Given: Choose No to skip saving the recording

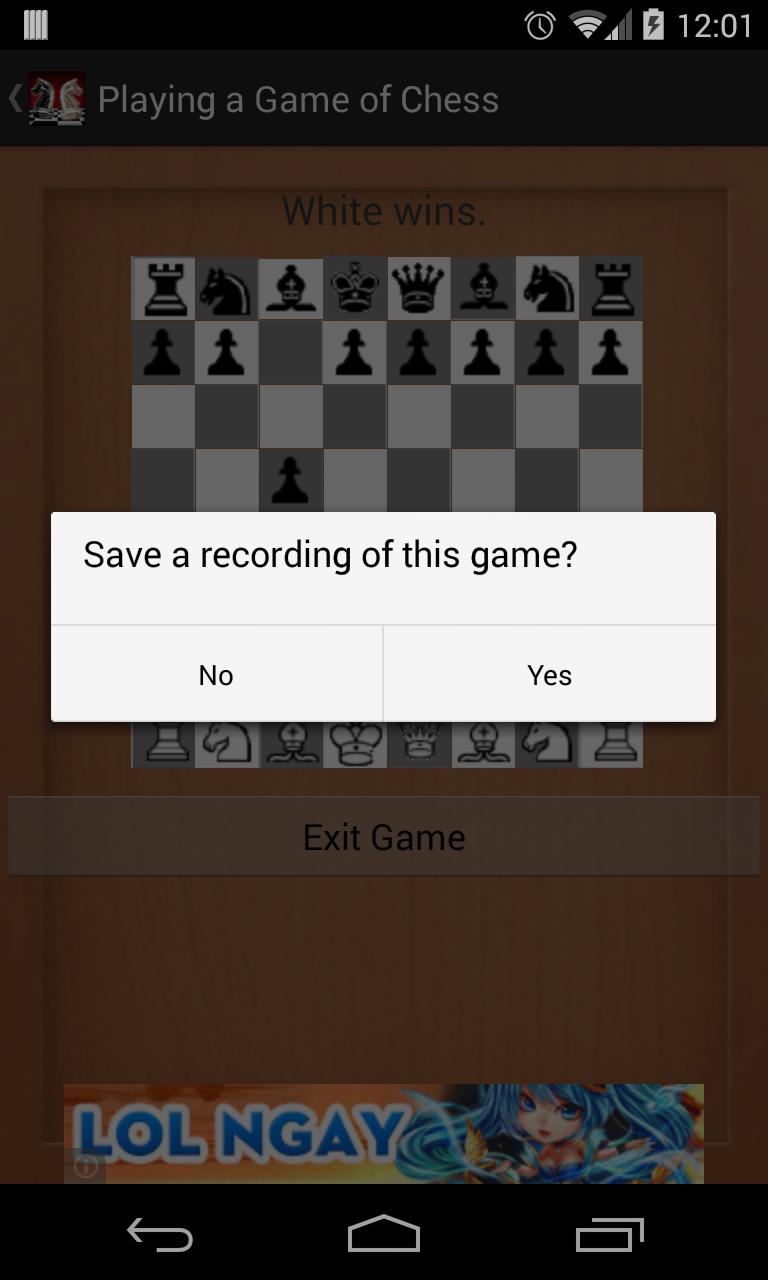Looking at the screenshot, I should [x=216, y=674].
